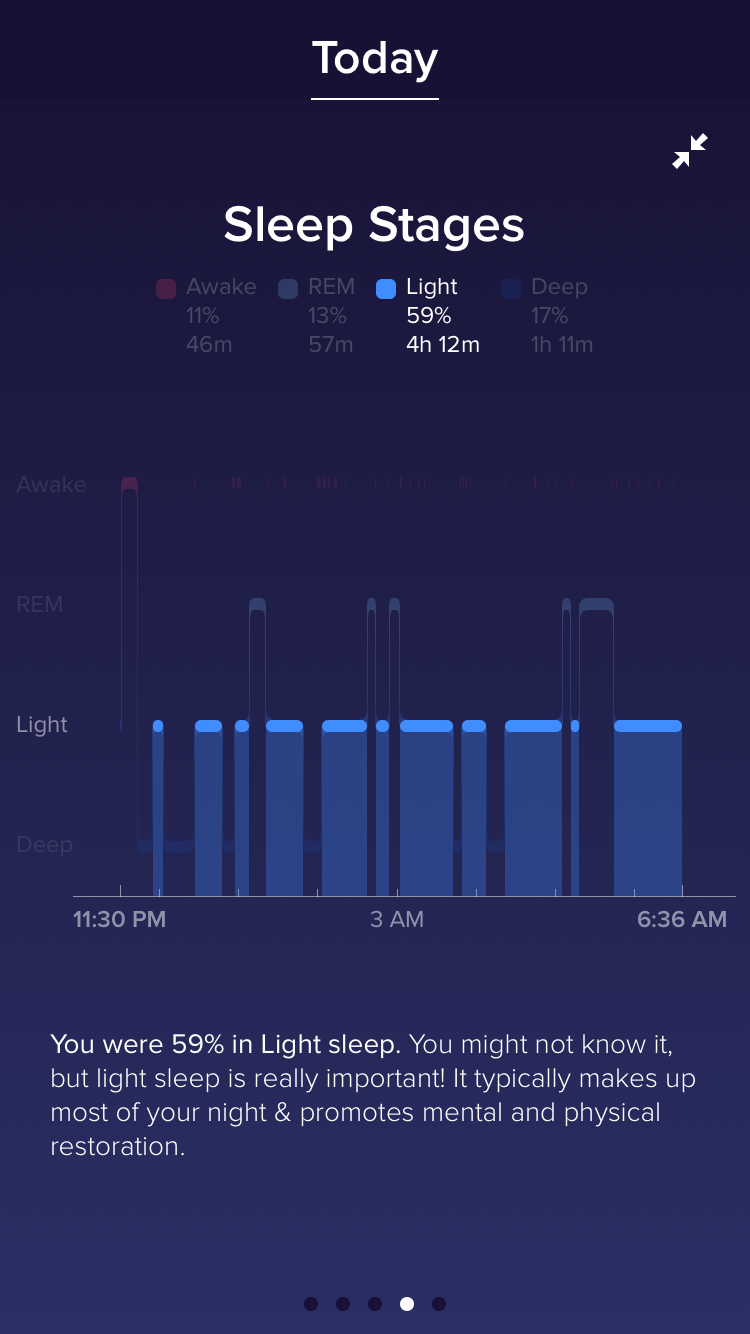Highlight the Deep sleep stage
The height and width of the screenshot is (1334, 750).
coord(547,314)
